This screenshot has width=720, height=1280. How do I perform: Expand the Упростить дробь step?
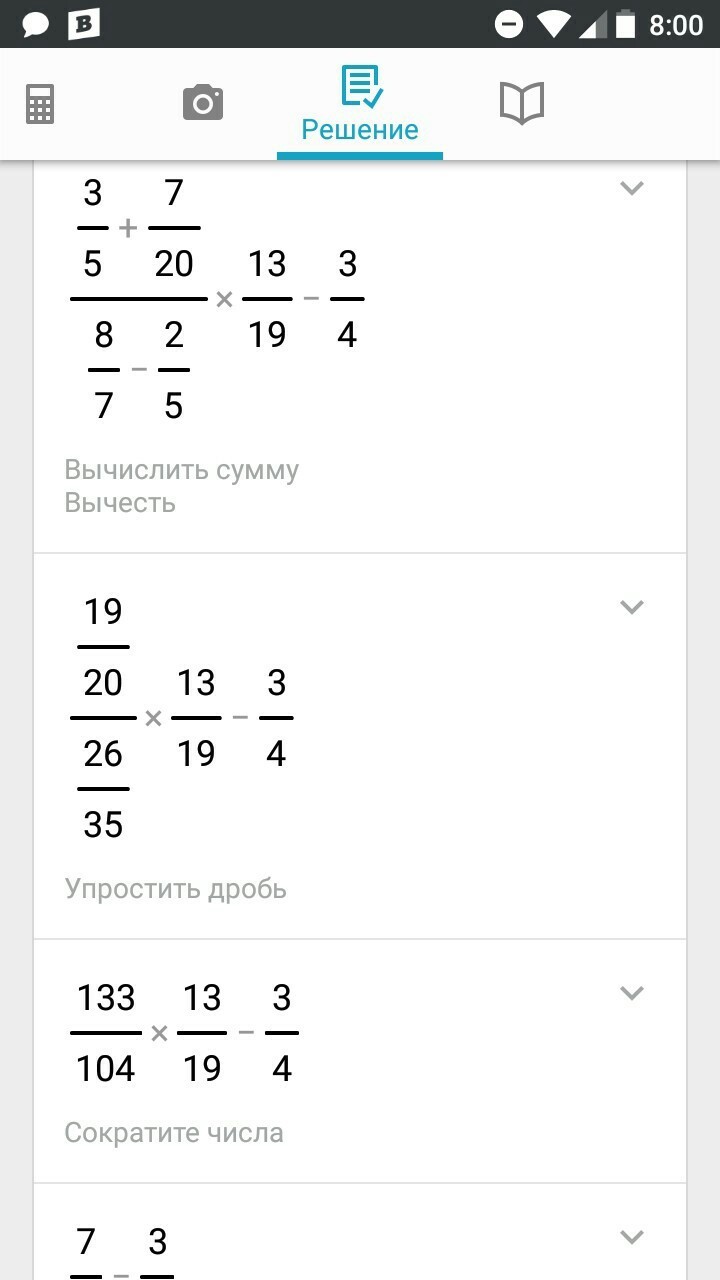[x=631, y=607]
